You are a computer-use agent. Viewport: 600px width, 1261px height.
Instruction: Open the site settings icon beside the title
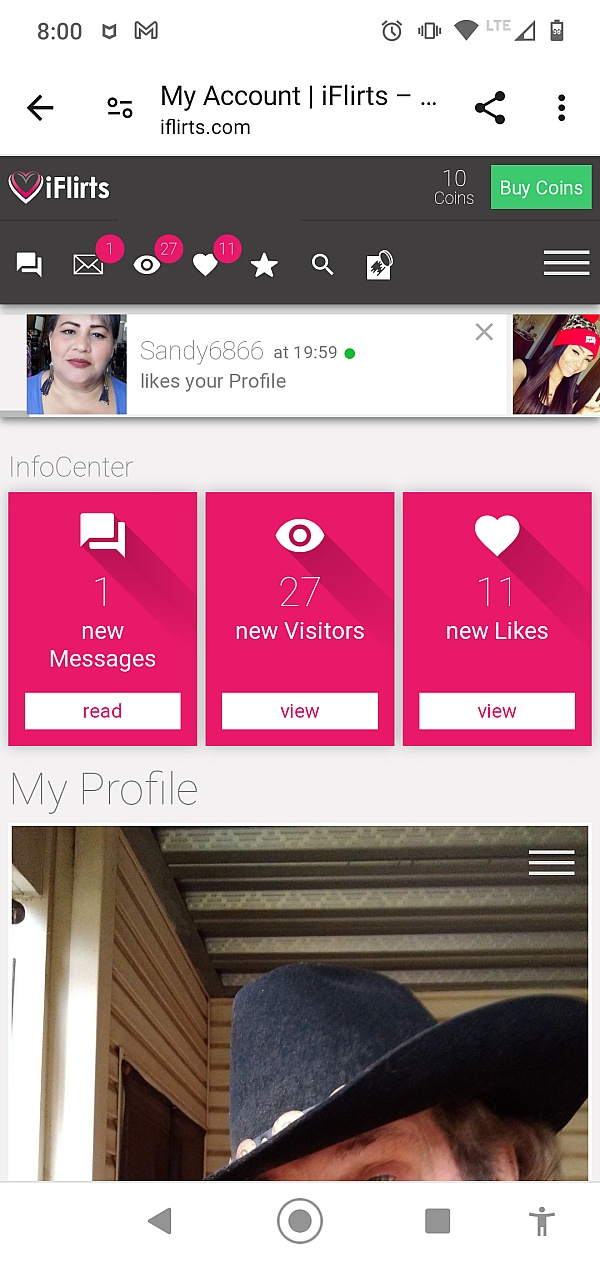120,108
